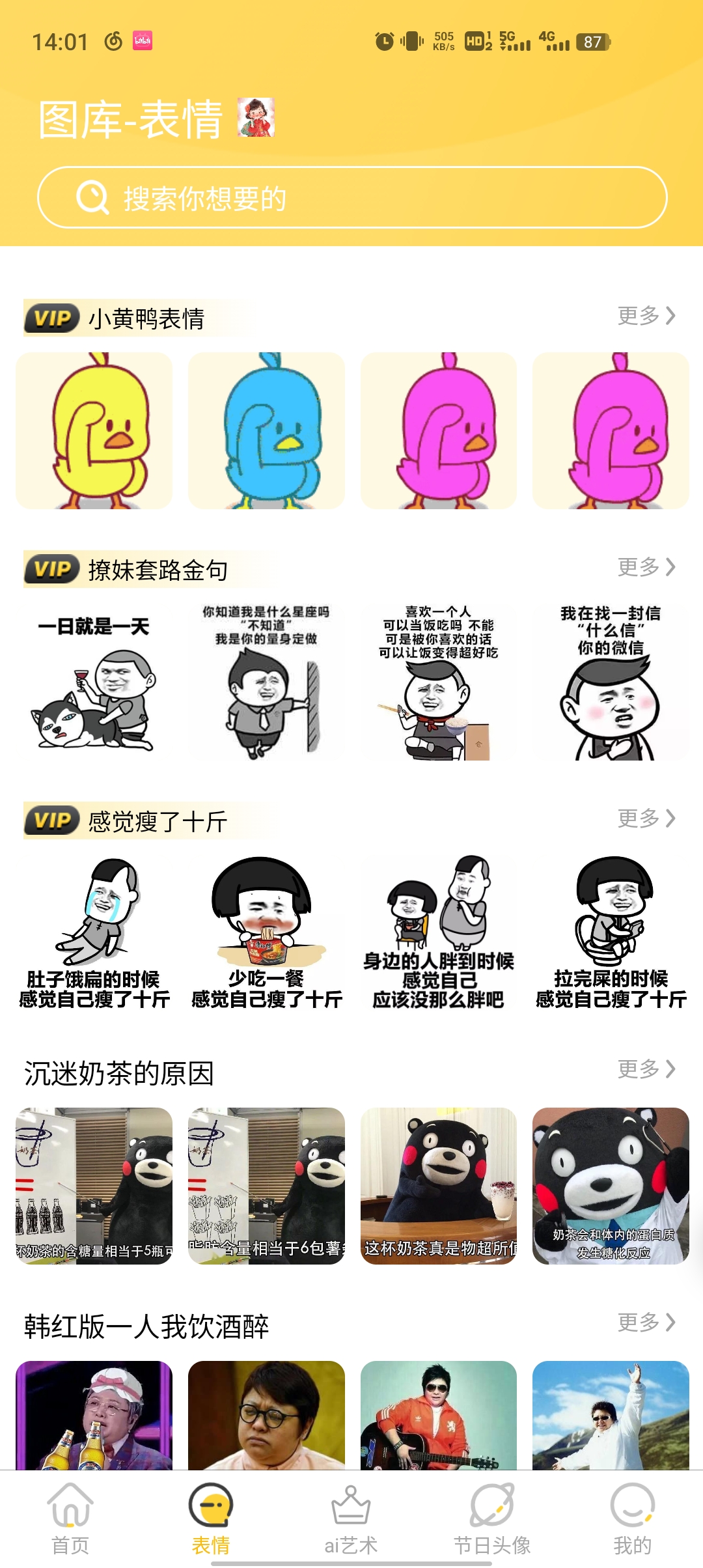Tap the 搜索你想要的 search box
This screenshot has width=703, height=1568.
tap(351, 197)
